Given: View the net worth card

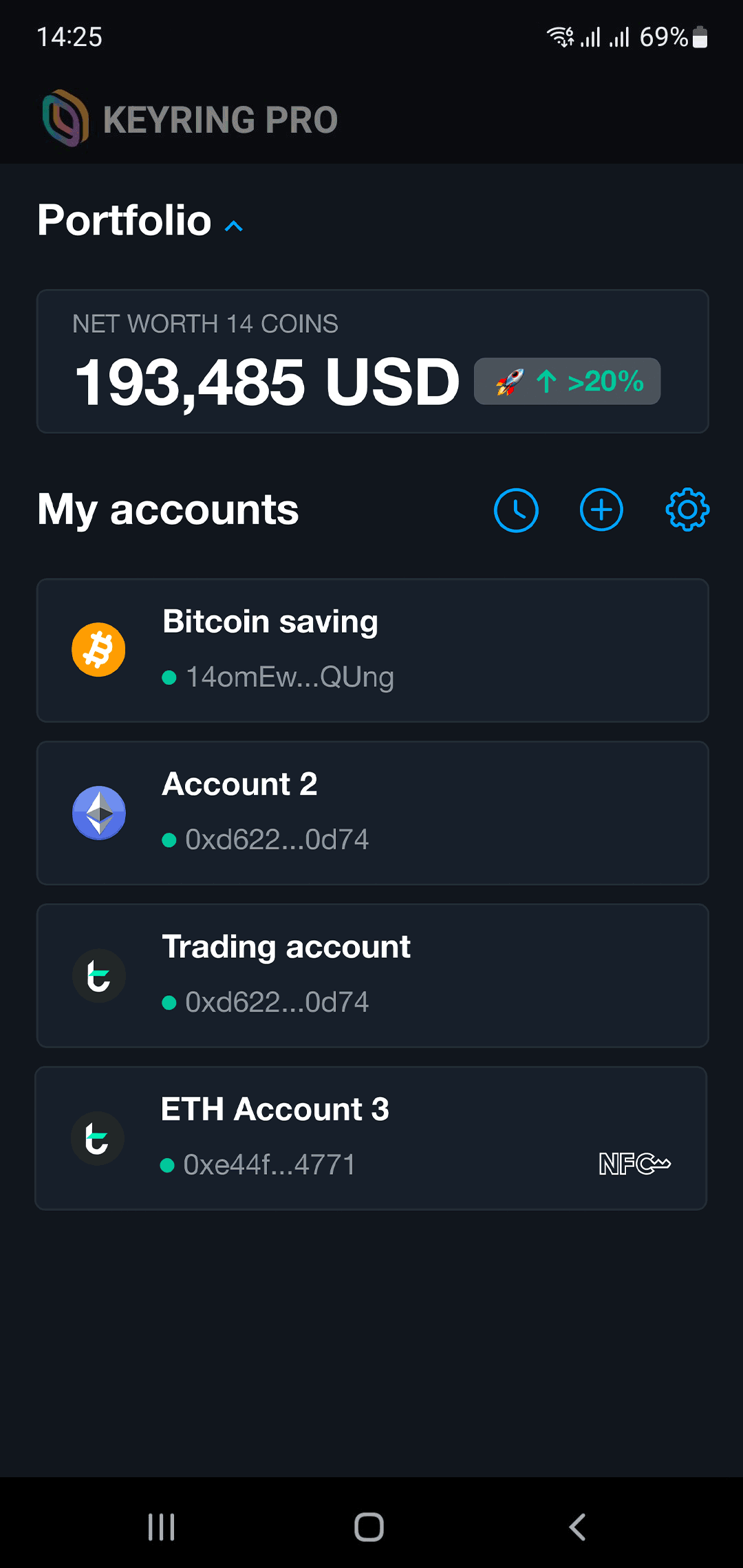Looking at the screenshot, I should point(372,361).
